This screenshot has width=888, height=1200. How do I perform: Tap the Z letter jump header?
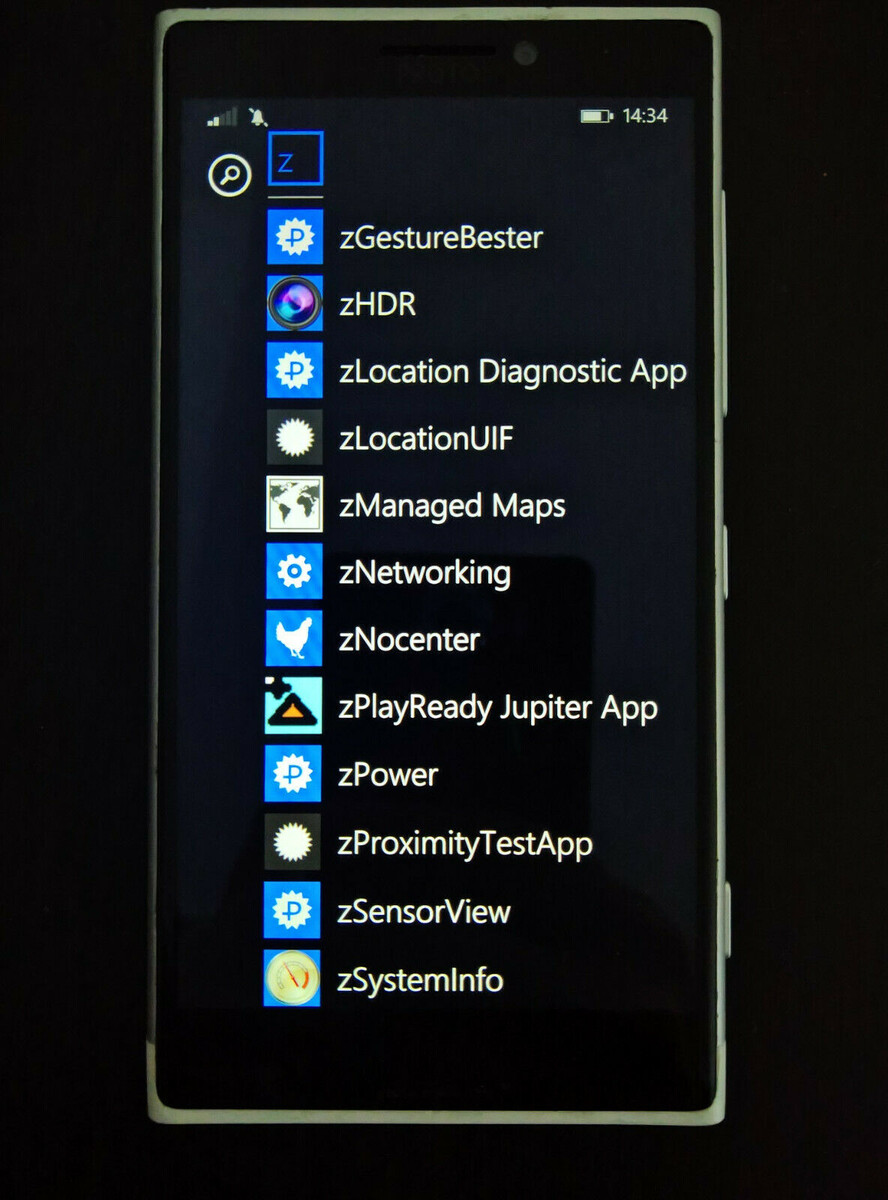[x=295, y=159]
